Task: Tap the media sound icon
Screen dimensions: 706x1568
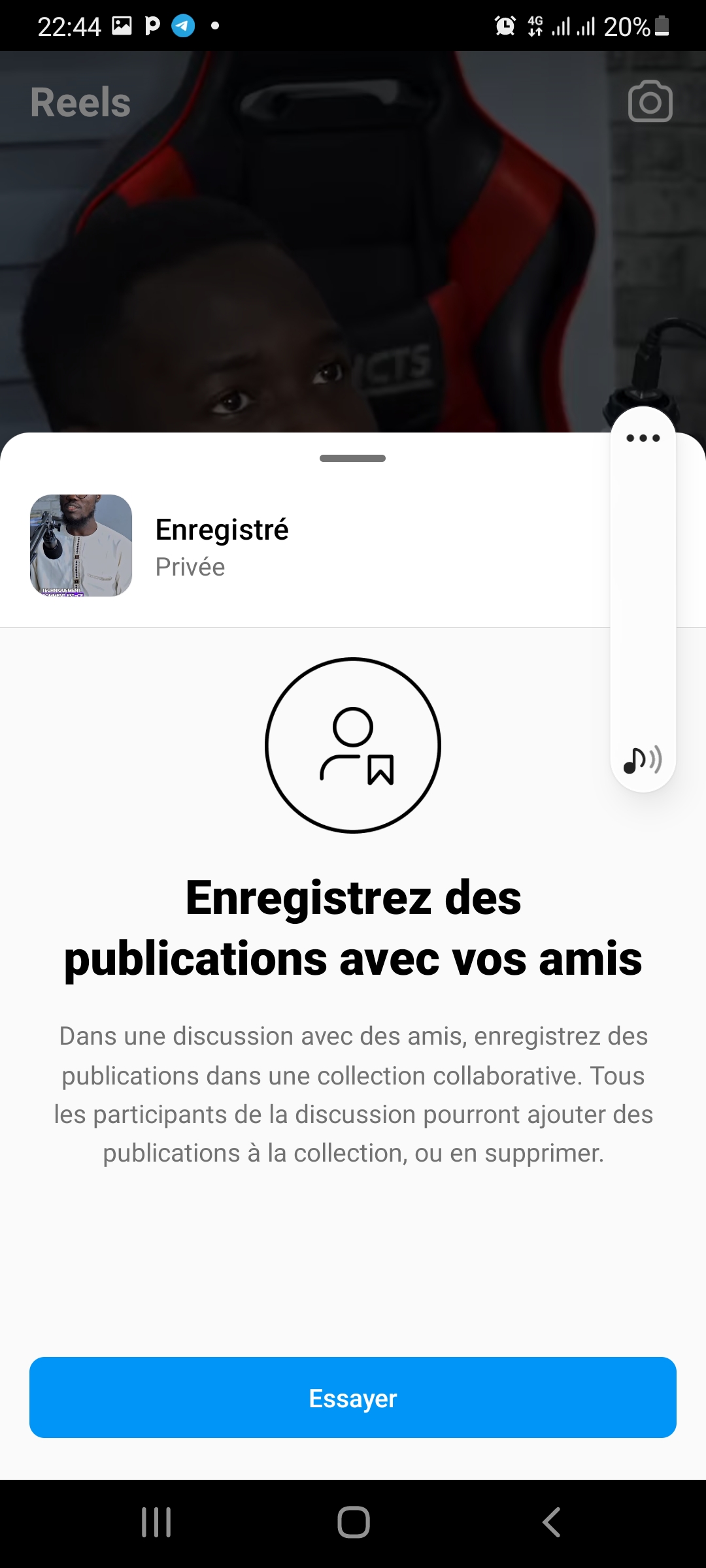Action: pyautogui.click(x=643, y=759)
